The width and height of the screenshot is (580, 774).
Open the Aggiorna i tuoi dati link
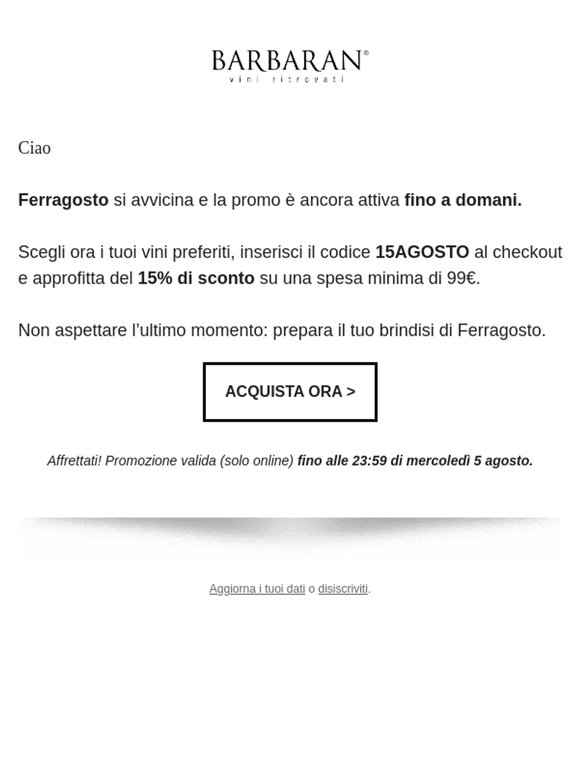pyautogui.click(x=257, y=589)
